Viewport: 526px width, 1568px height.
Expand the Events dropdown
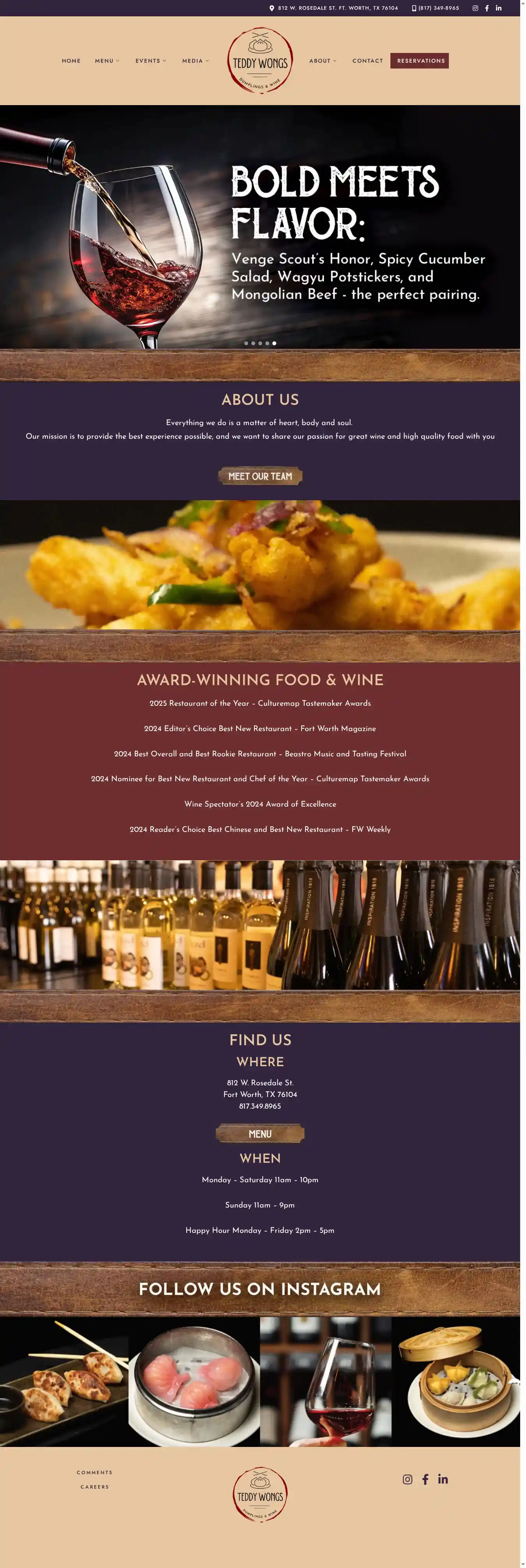tap(150, 61)
